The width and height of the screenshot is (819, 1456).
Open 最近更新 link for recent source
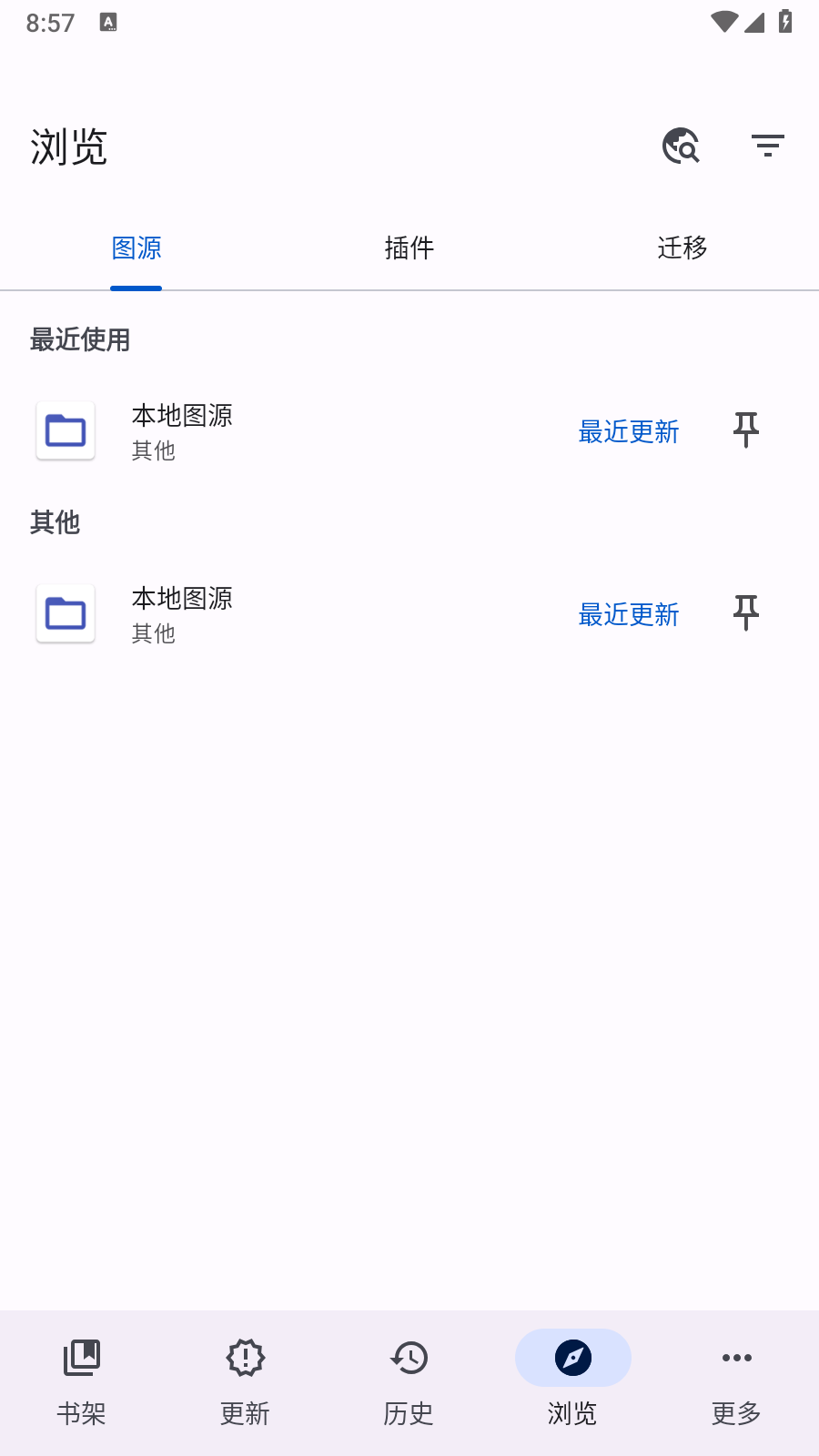(629, 432)
